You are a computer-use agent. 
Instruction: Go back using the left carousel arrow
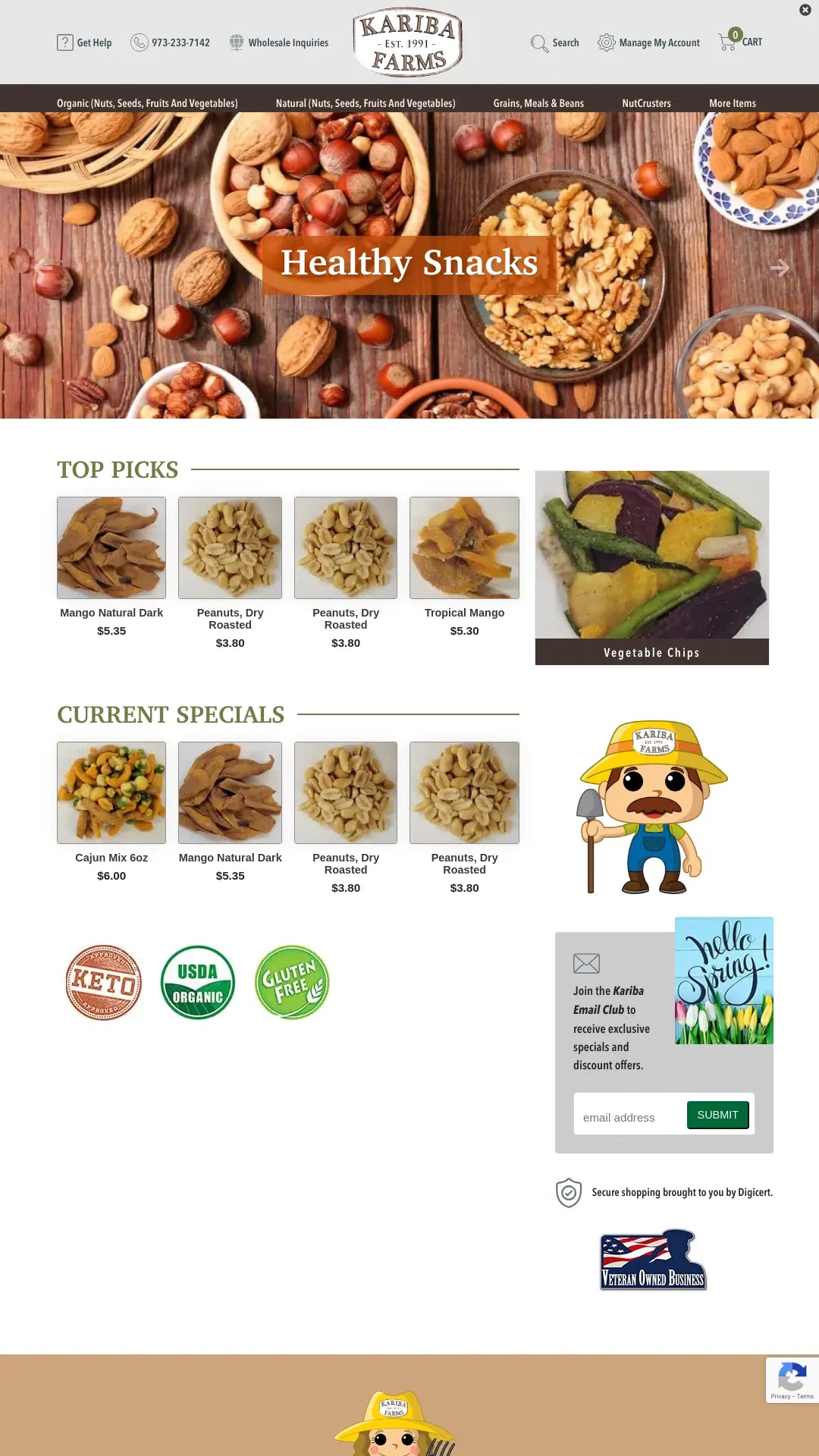[x=39, y=267]
